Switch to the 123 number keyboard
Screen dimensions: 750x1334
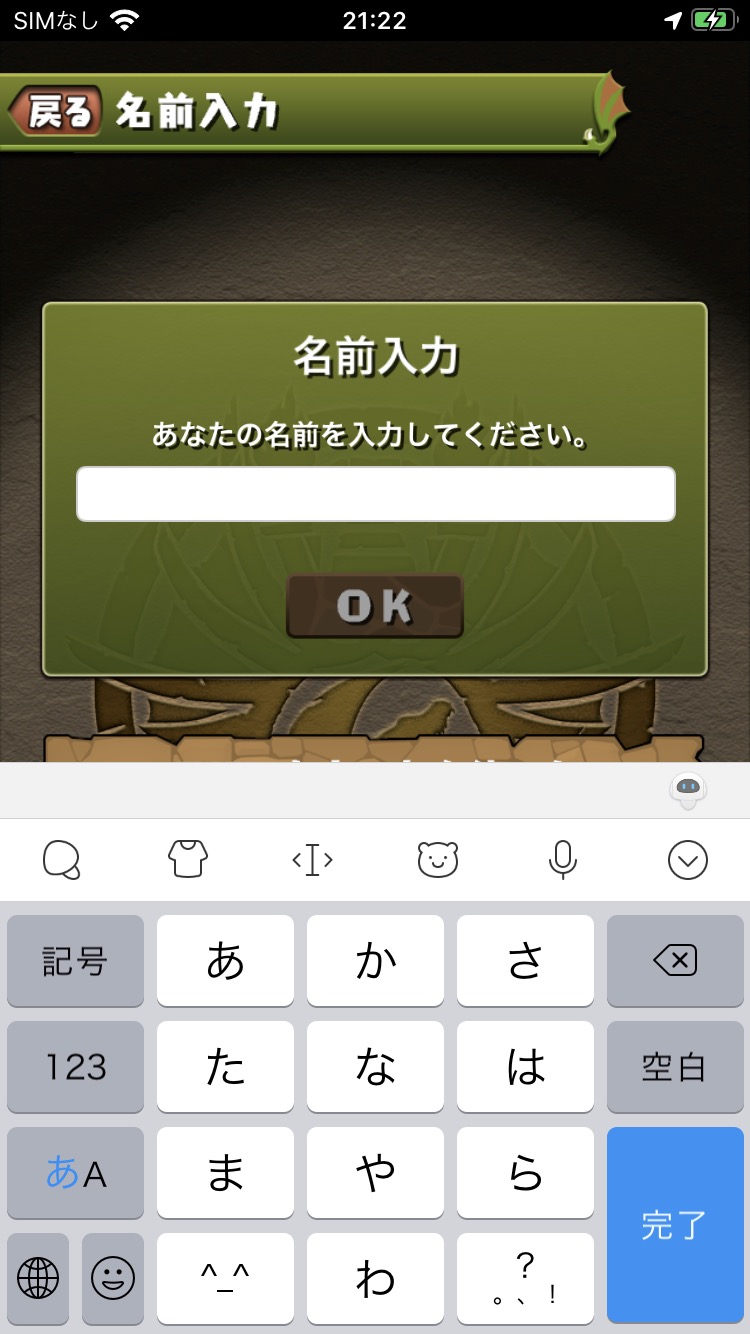tap(75, 1067)
